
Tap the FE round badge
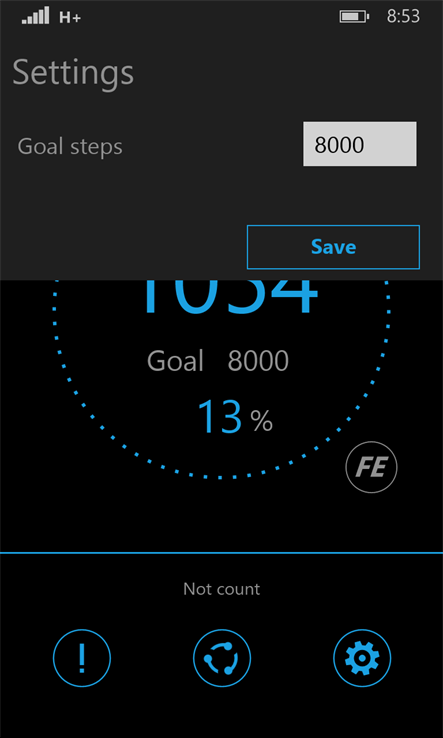[371, 467]
